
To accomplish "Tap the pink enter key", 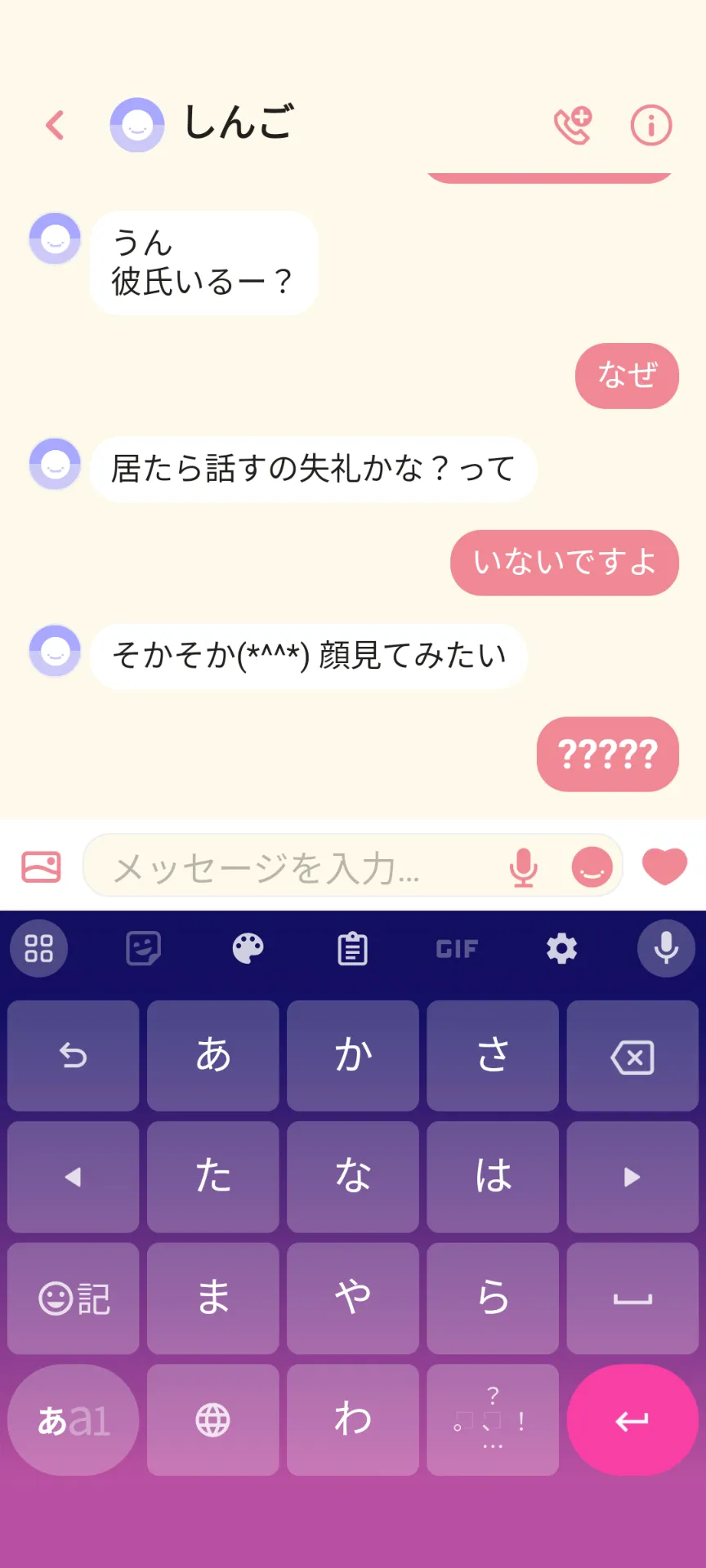I will [x=632, y=1420].
